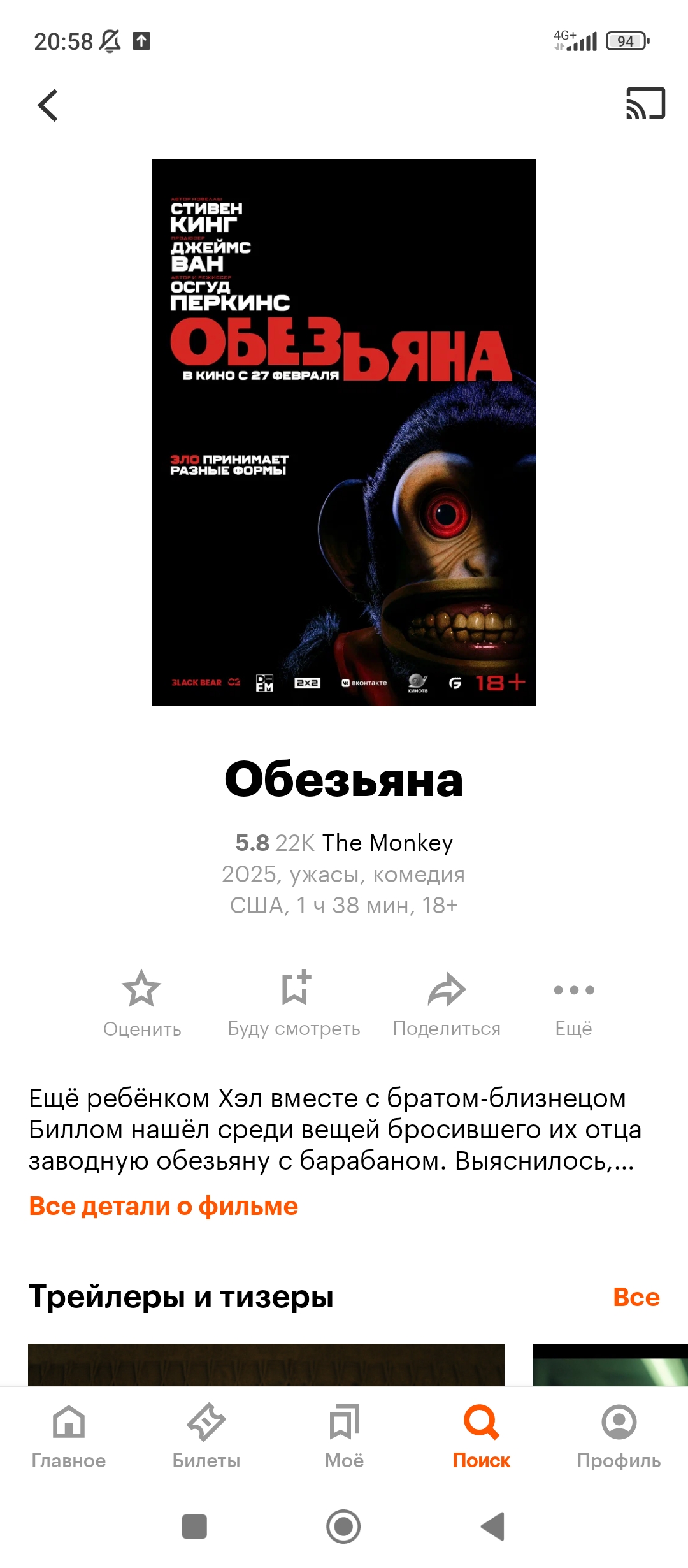Open the Обезьяна movie poster
The image size is (688, 1568).
click(344, 432)
